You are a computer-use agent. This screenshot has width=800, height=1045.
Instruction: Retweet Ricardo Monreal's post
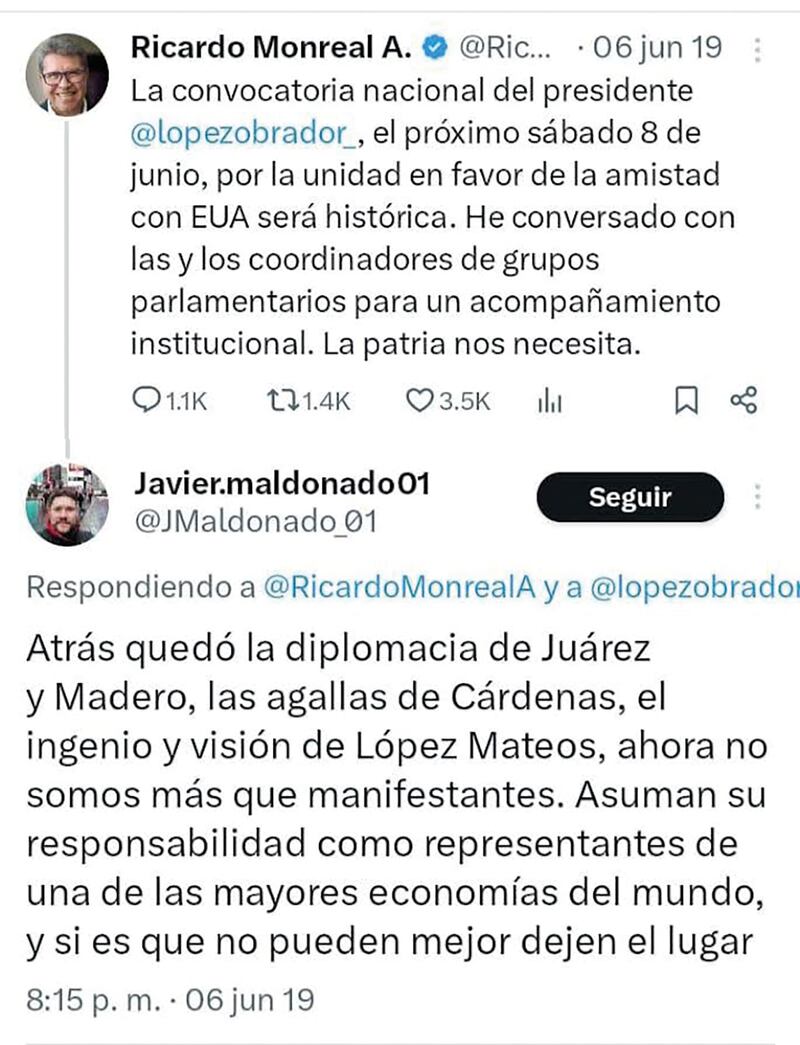click(286, 401)
